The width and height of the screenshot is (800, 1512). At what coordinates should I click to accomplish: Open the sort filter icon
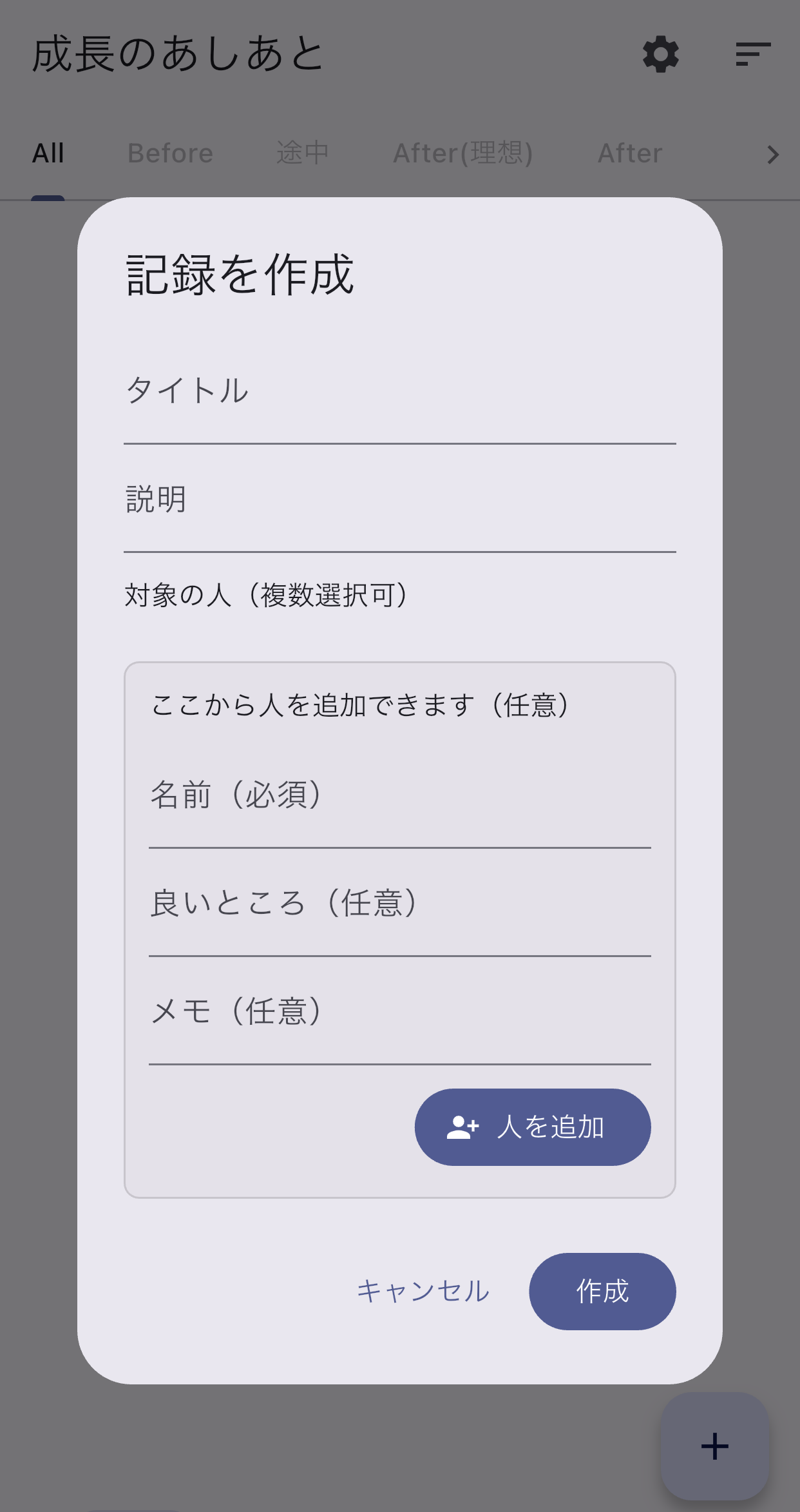(753, 55)
